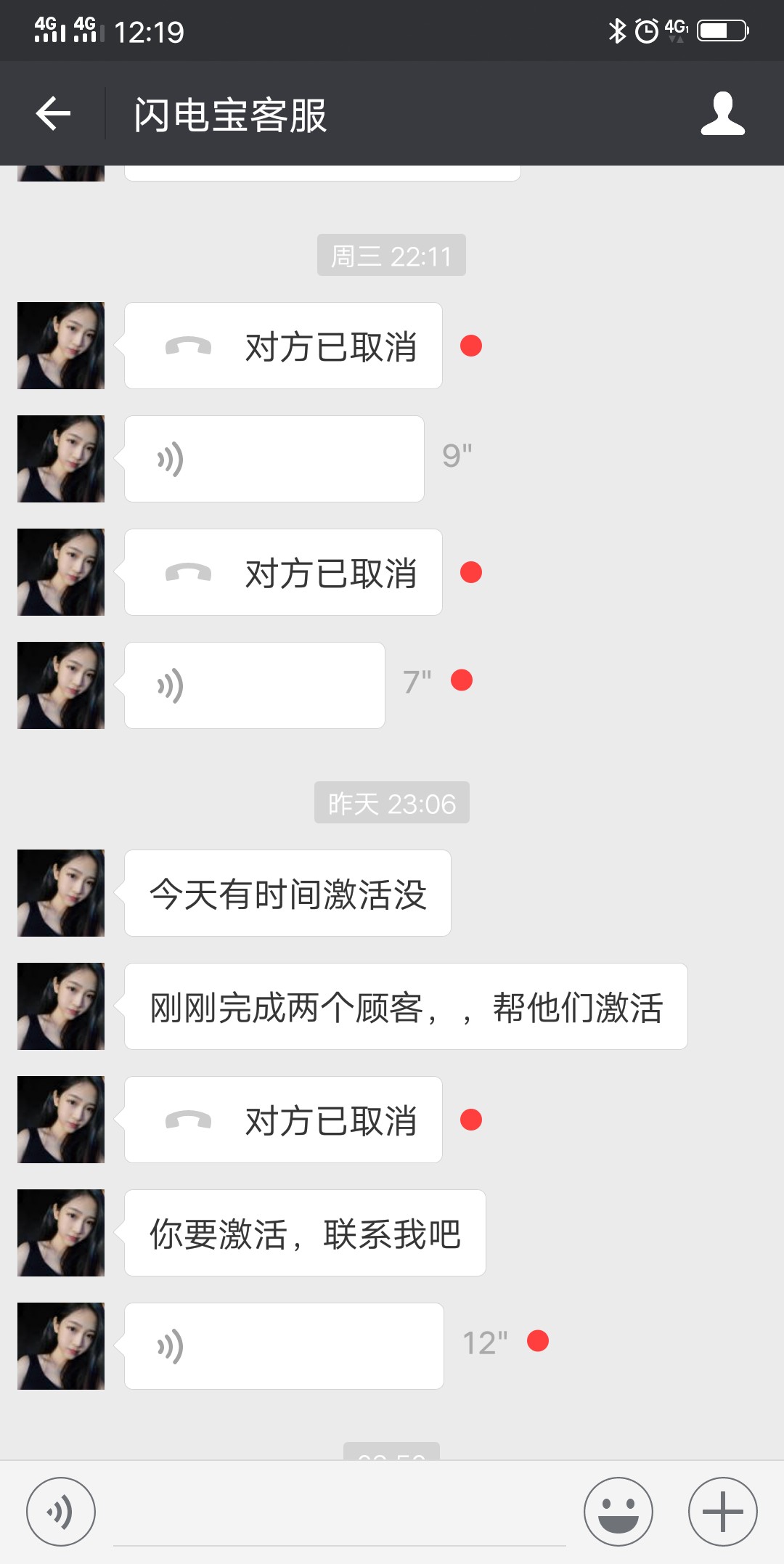Open the plus attachment menu
The image size is (784, 1564).
pyautogui.click(x=722, y=1512)
